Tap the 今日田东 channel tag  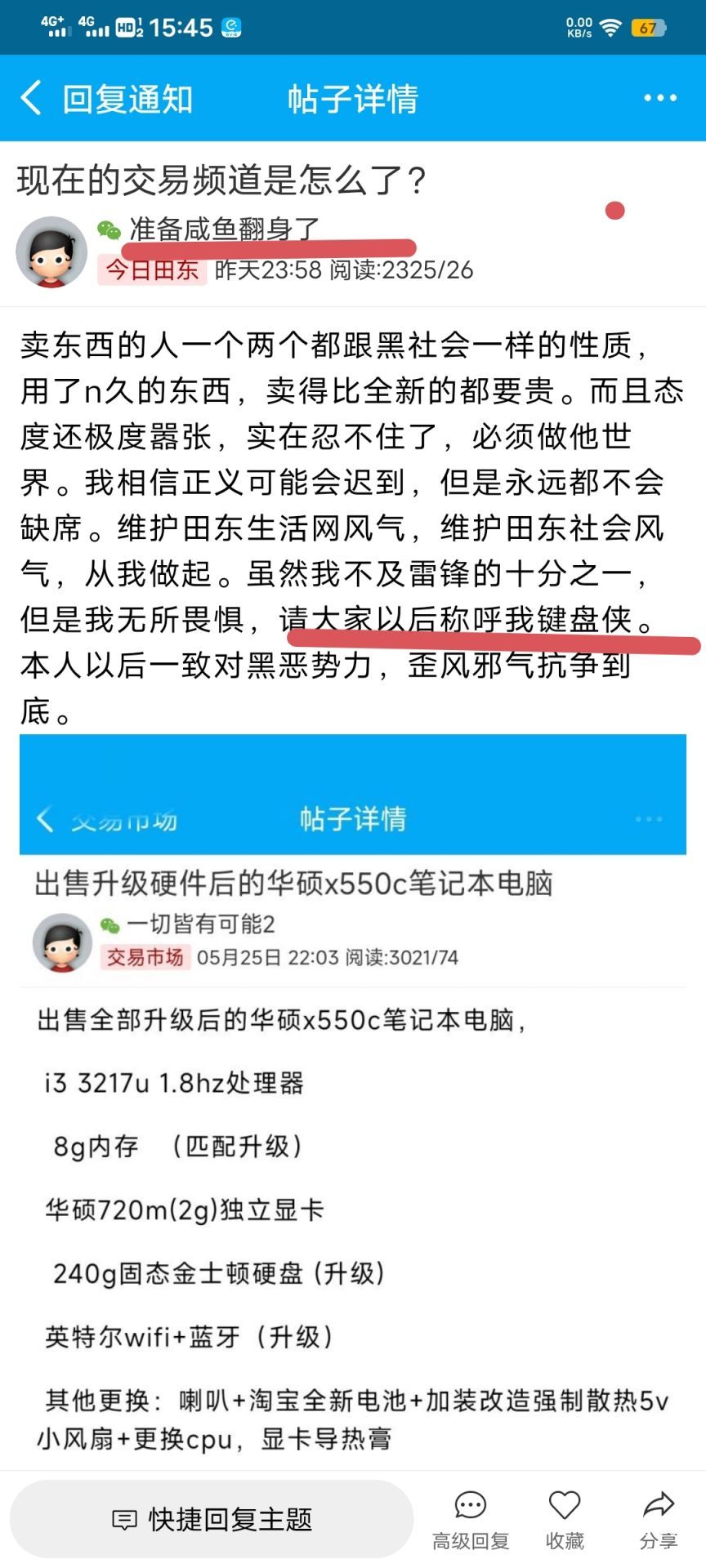point(152,269)
